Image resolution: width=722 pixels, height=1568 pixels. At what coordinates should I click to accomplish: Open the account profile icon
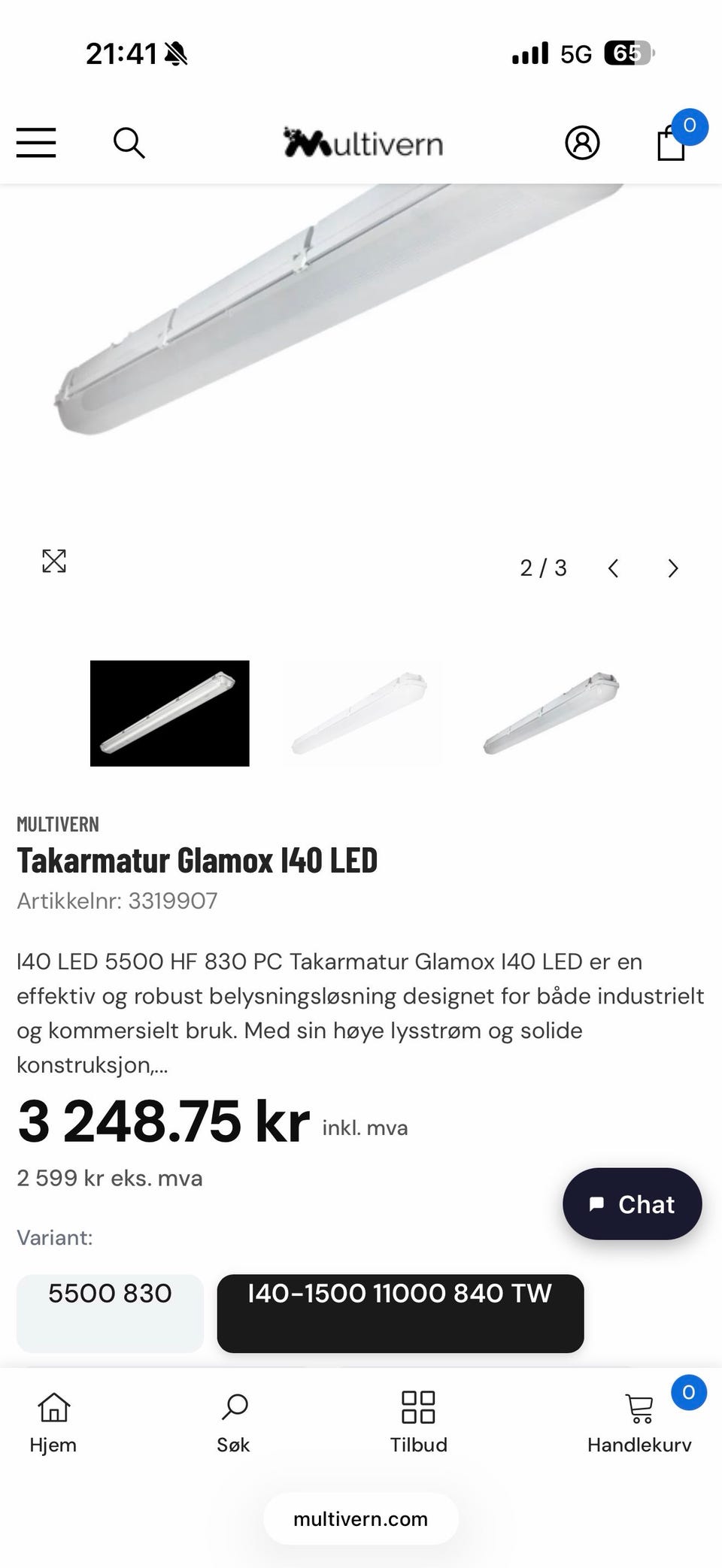(582, 142)
